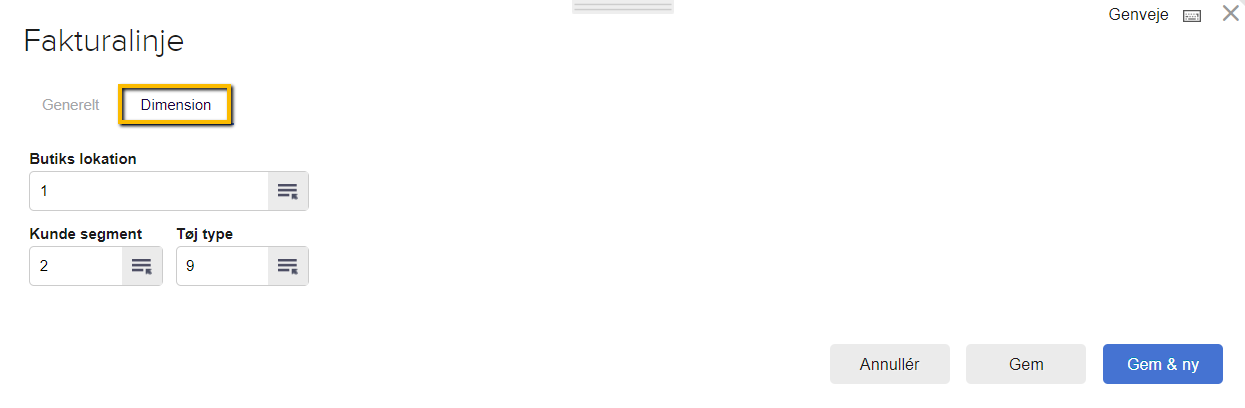Cancel with the Annullér button
The image size is (1245, 408).
pyautogui.click(x=889, y=364)
